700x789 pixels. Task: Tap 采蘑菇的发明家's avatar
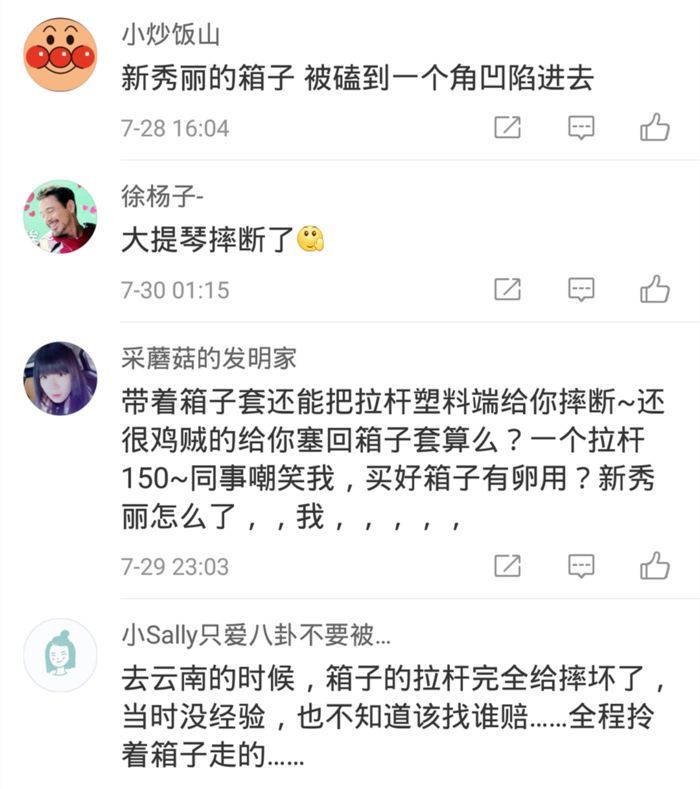[60, 378]
